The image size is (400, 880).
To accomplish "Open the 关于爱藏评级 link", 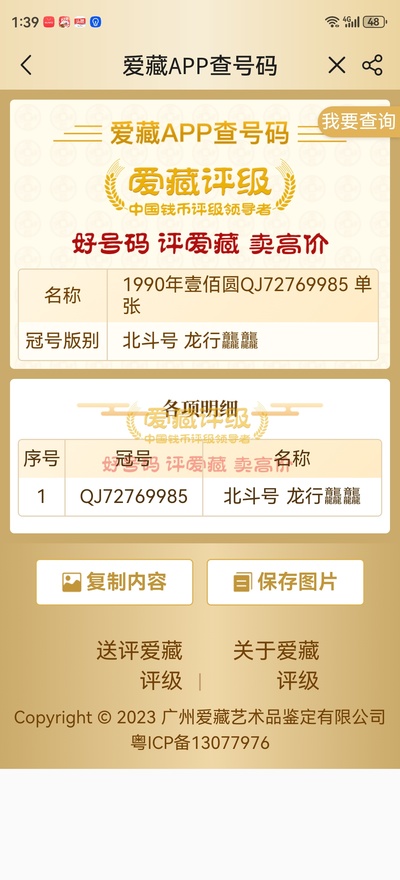I will (276, 666).
